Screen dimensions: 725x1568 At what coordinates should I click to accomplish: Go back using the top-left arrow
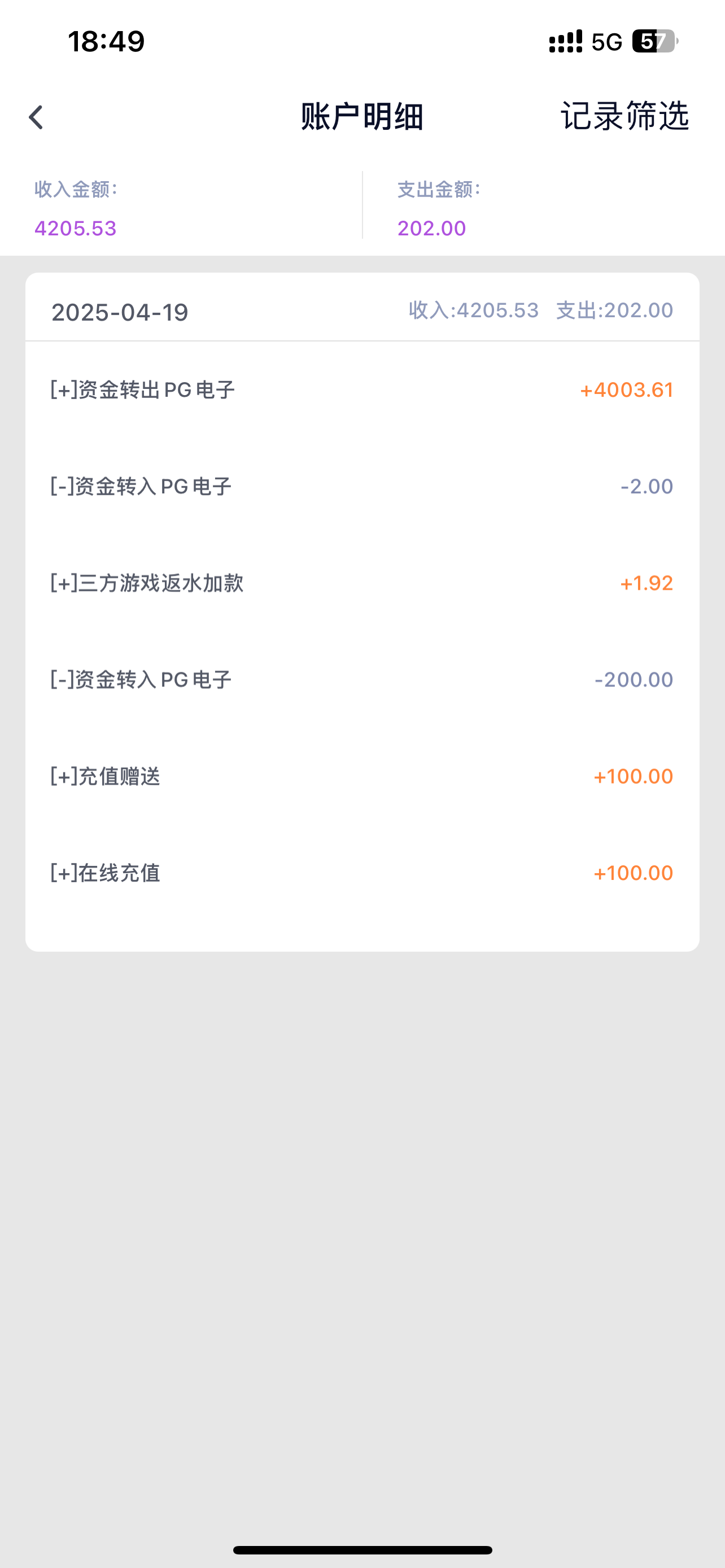(x=36, y=117)
